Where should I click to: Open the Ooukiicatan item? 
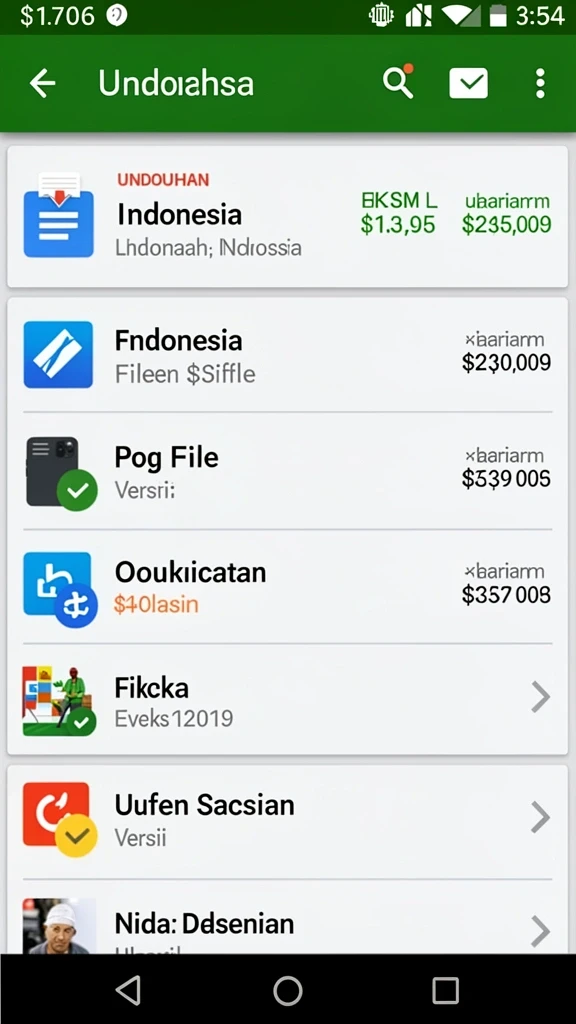pyautogui.click(x=287, y=586)
